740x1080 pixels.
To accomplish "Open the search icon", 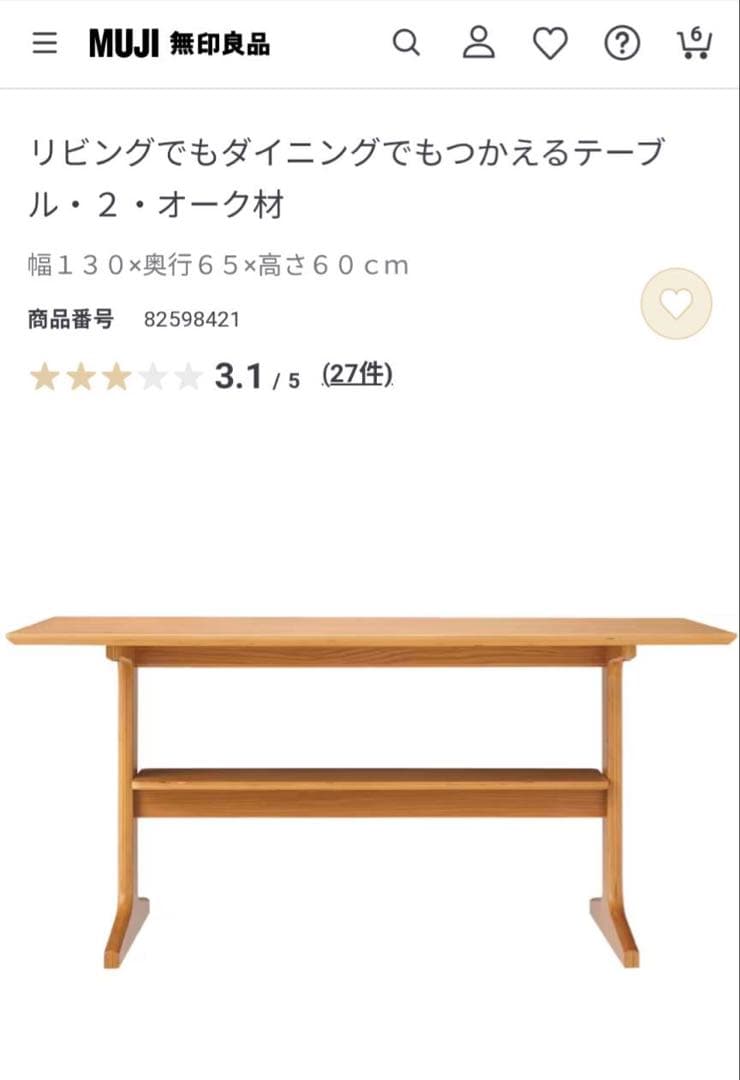I will pos(406,44).
